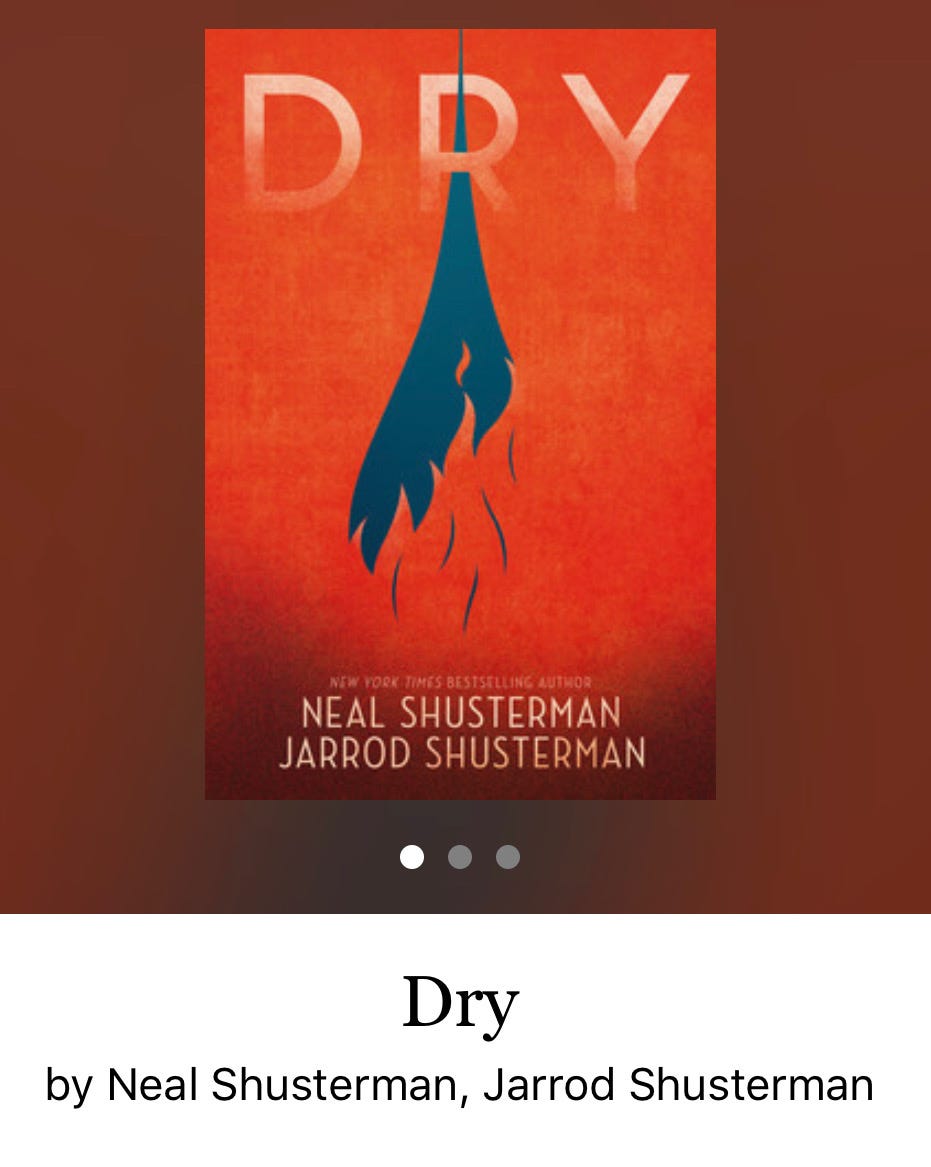Toggle to the next cover view via middle dot
This screenshot has height=1167, width=931.
click(x=460, y=857)
